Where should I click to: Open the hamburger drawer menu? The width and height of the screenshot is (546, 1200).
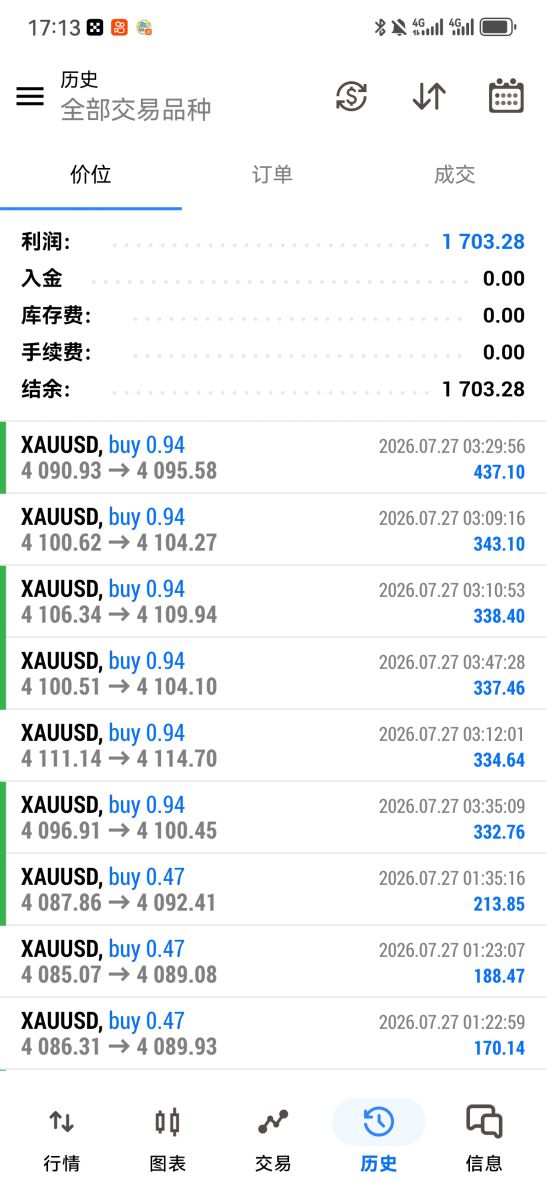(x=30, y=96)
